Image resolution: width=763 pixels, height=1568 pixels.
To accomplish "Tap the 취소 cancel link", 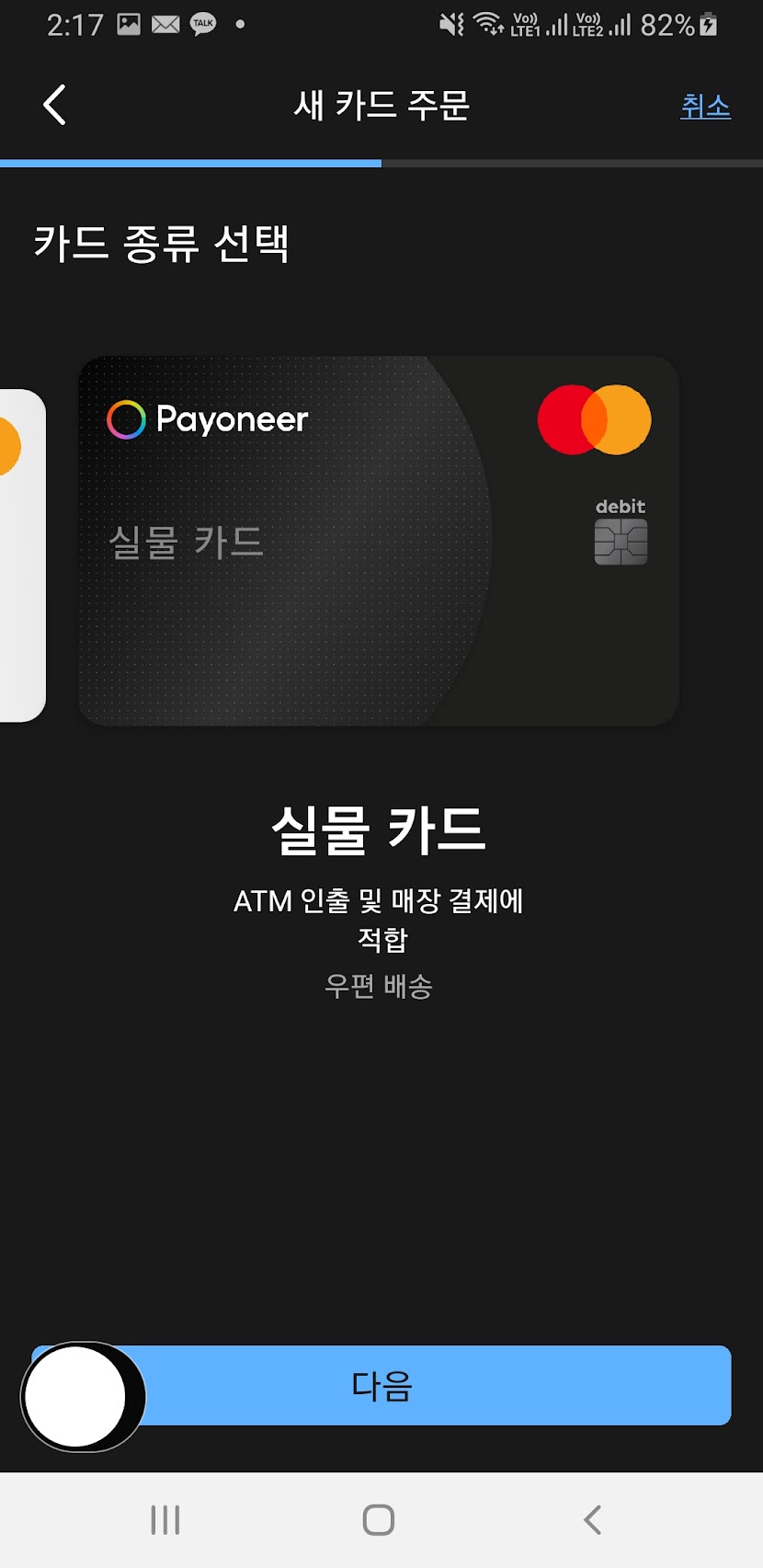I will click(x=705, y=106).
